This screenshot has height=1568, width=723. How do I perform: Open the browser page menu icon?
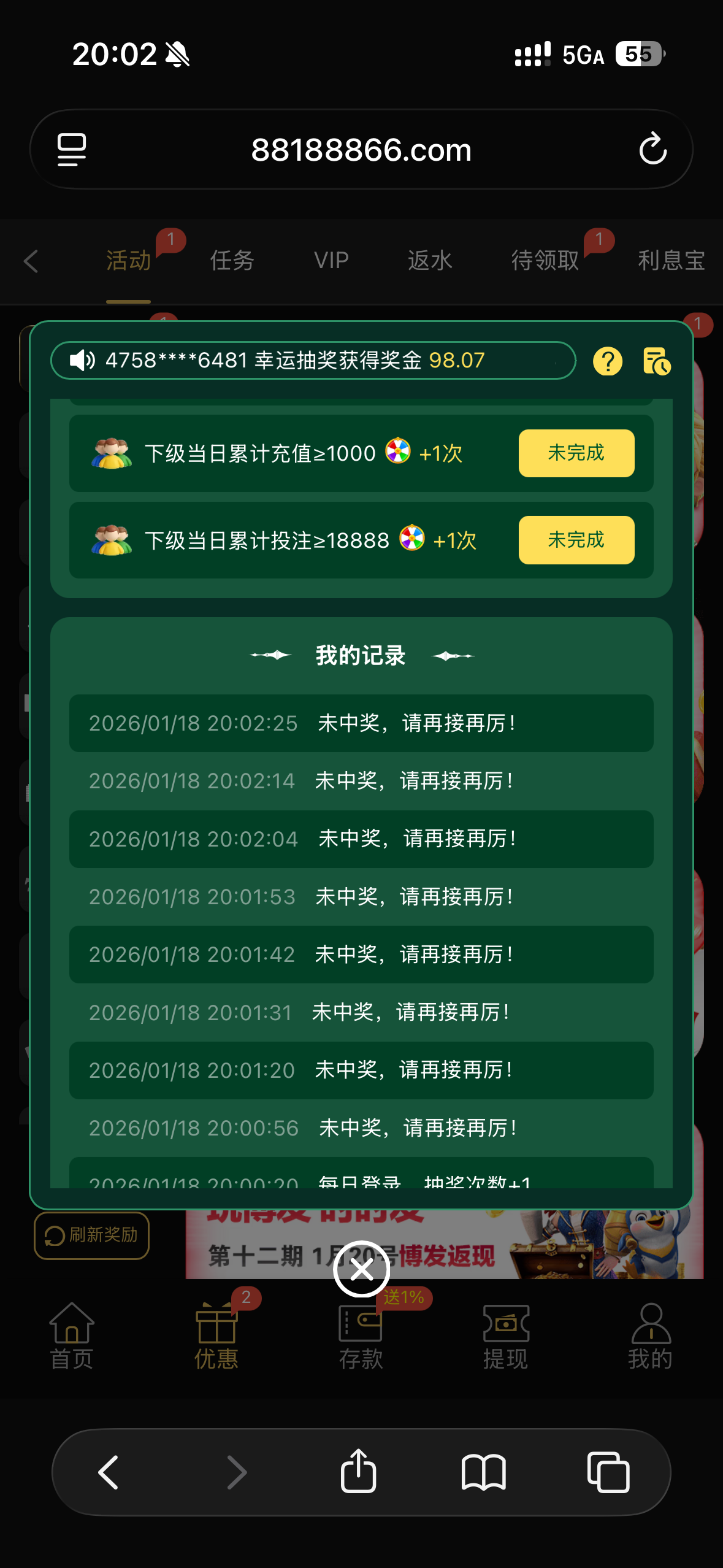click(x=72, y=149)
